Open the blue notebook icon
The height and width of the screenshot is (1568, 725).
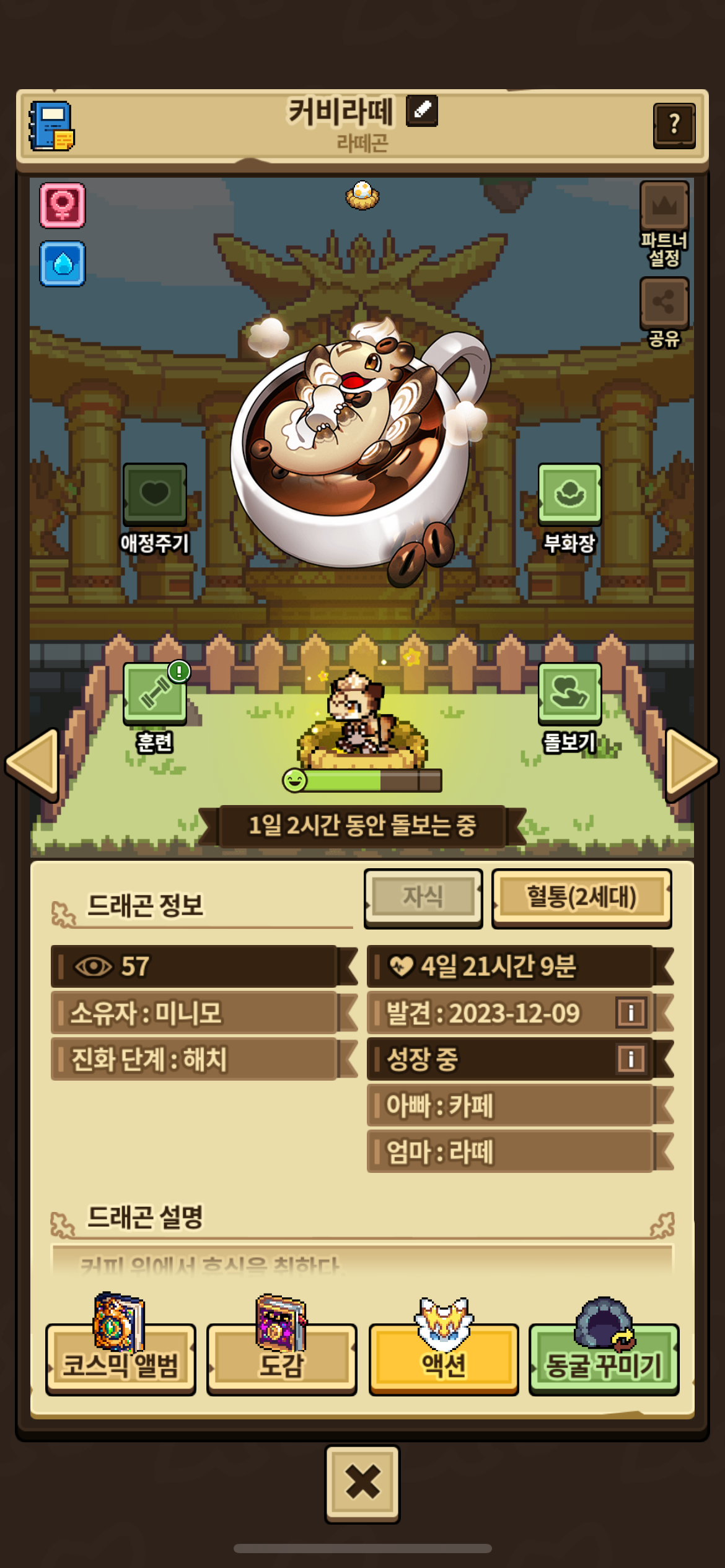click(52, 126)
